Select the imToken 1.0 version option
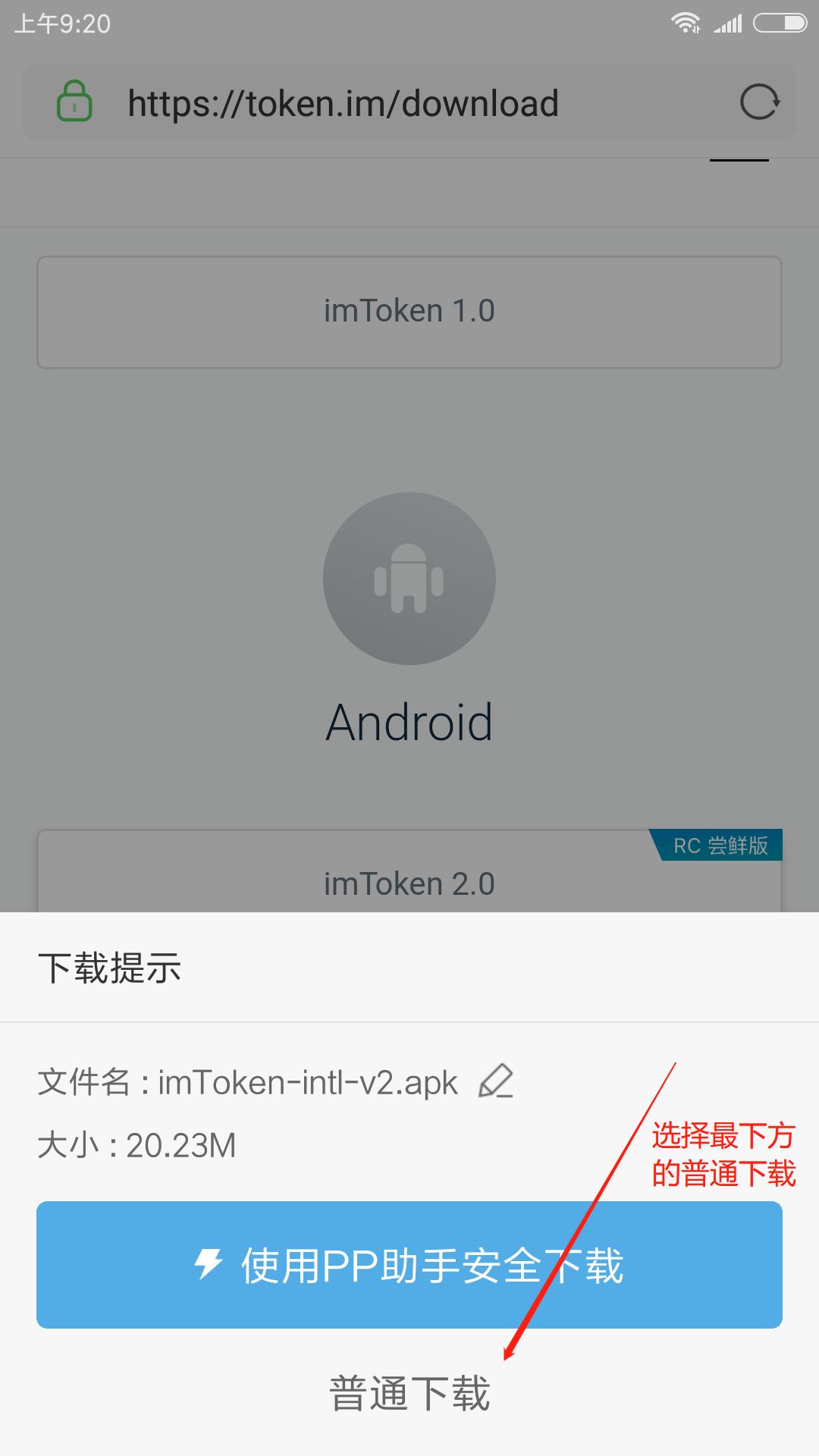This screenshot has width=819, height=1456. (409, 311)
